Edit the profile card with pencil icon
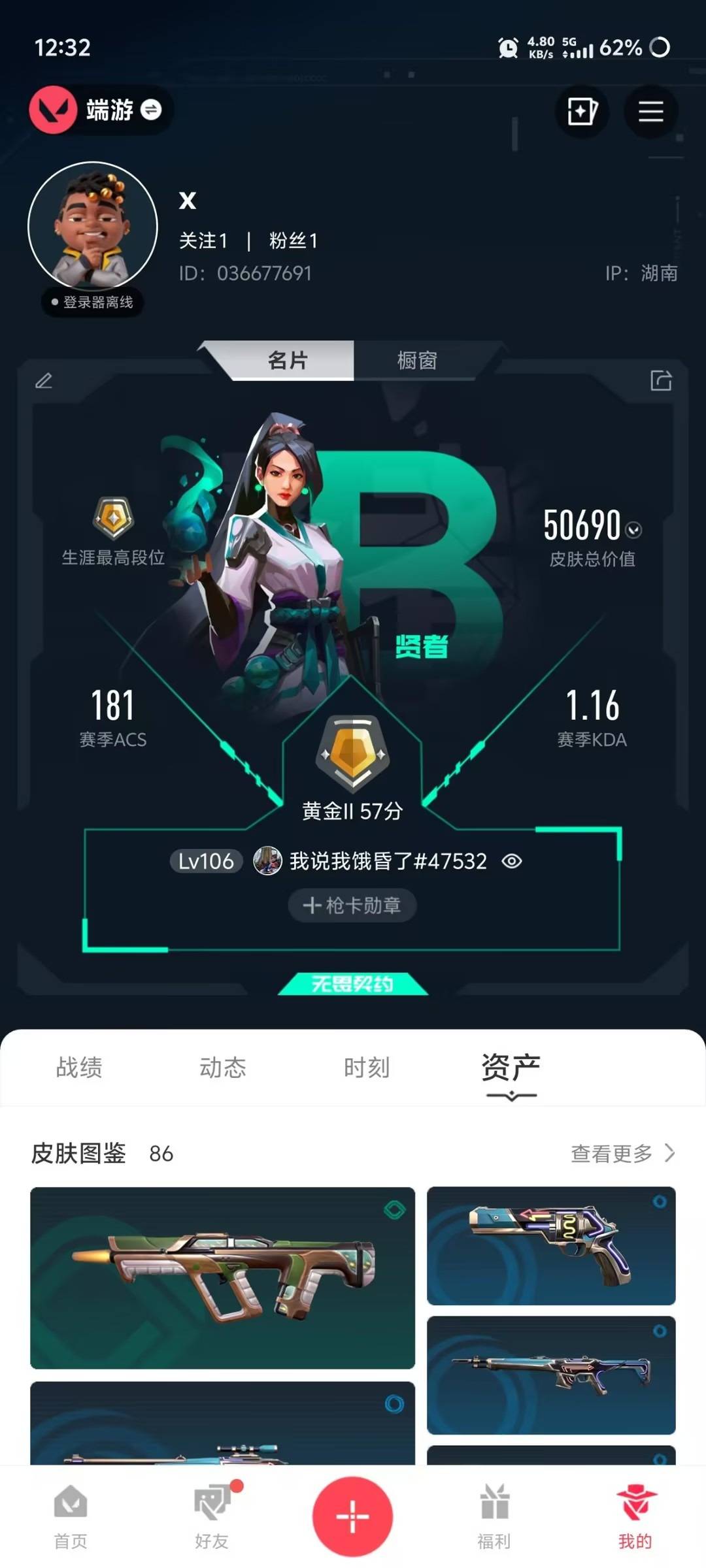 click(44, 380)
